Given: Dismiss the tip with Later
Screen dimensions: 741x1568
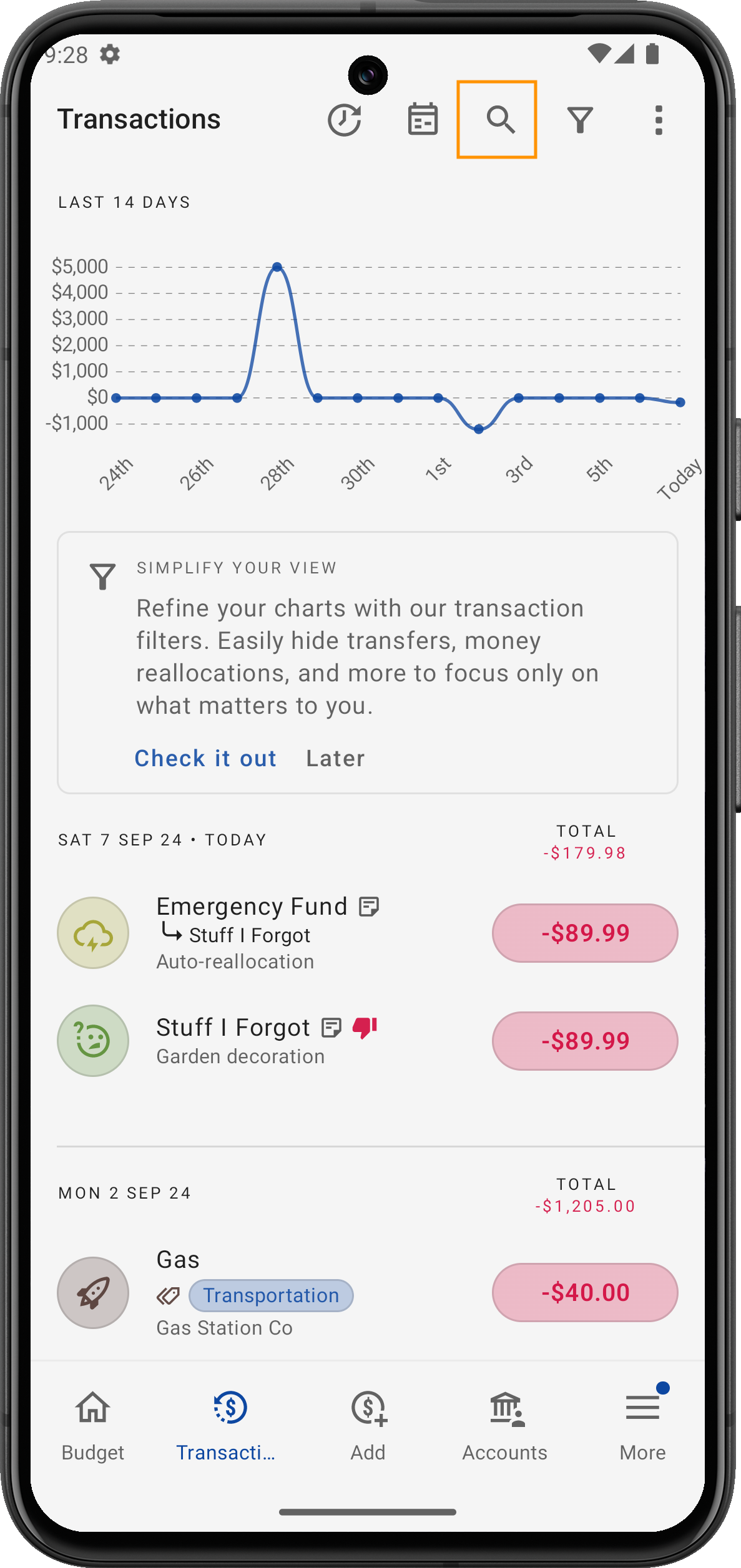Looking at the screenshot, I should pos(335,758).
